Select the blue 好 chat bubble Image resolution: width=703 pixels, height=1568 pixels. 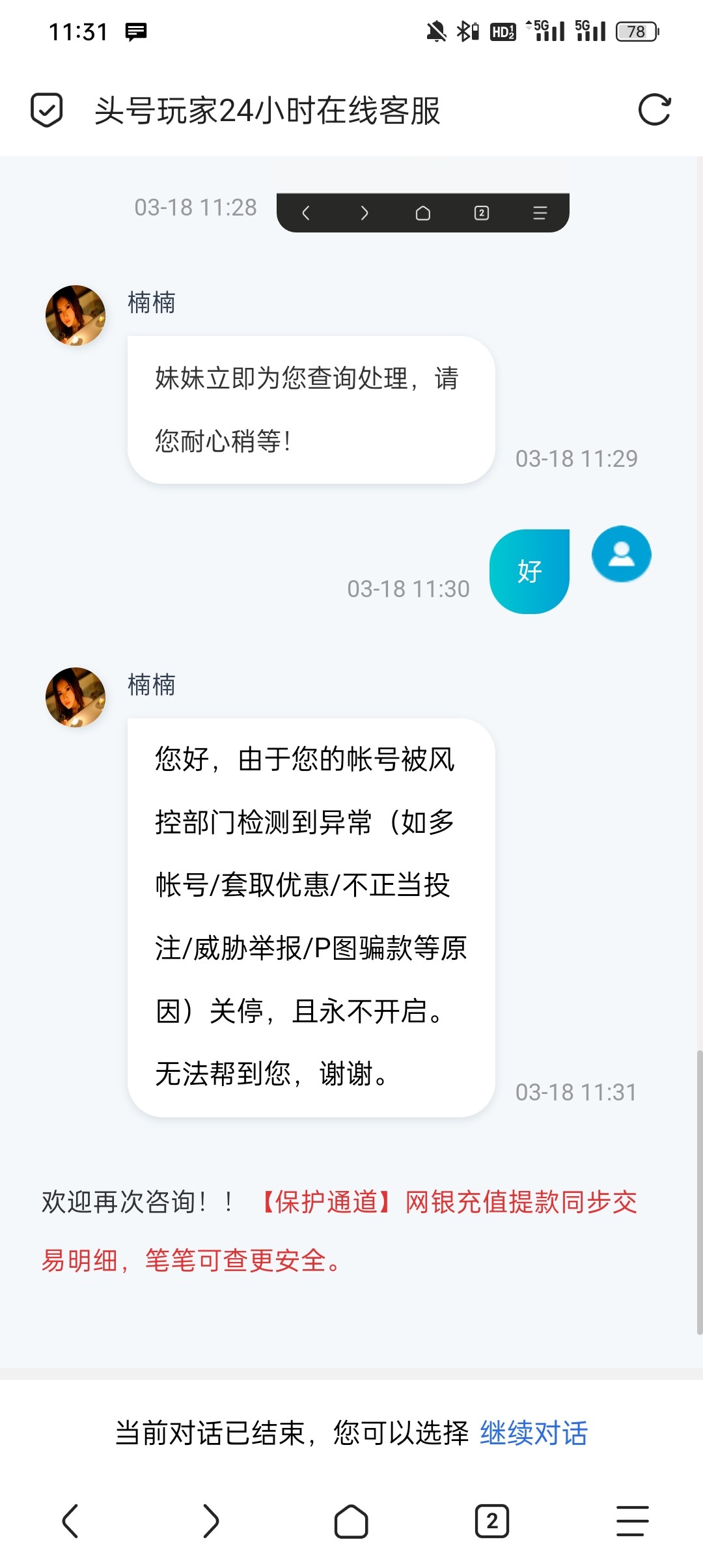529,571
